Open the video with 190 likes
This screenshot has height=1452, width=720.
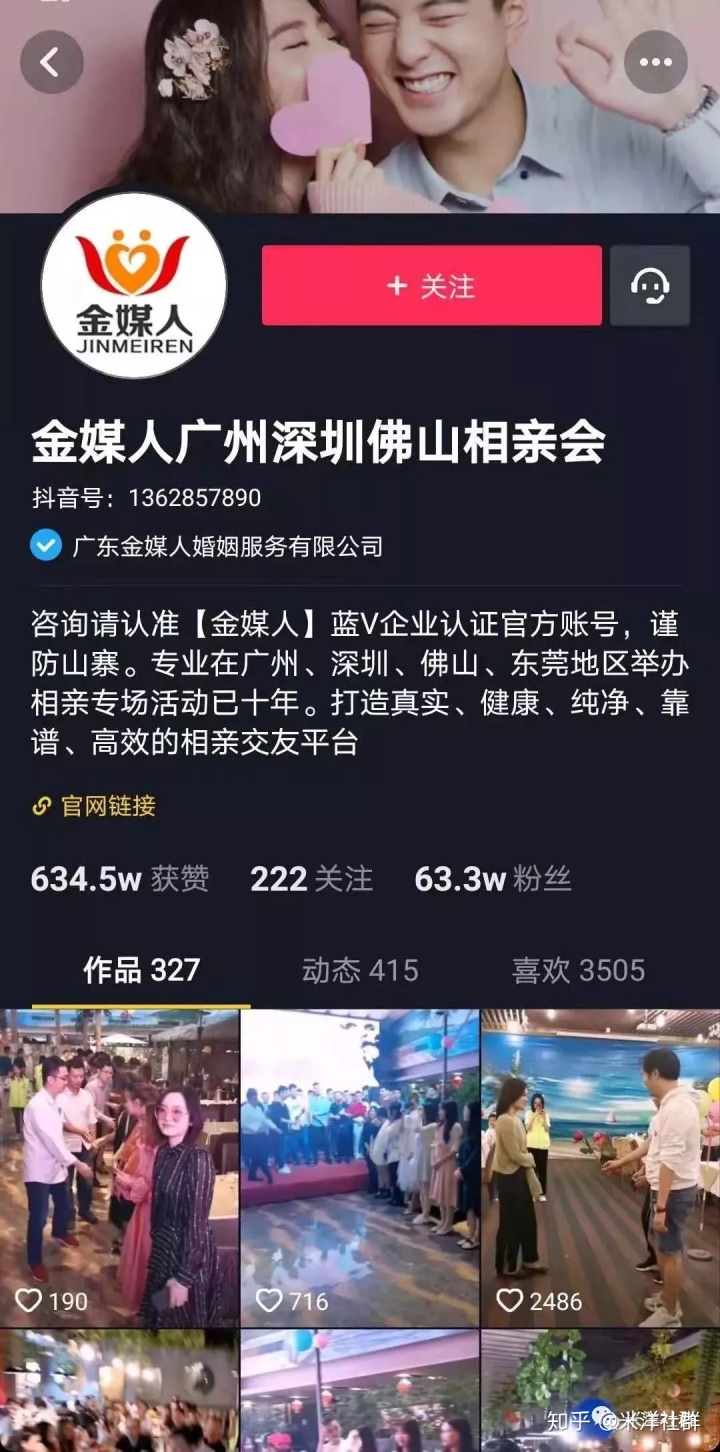click(119, 1168)
